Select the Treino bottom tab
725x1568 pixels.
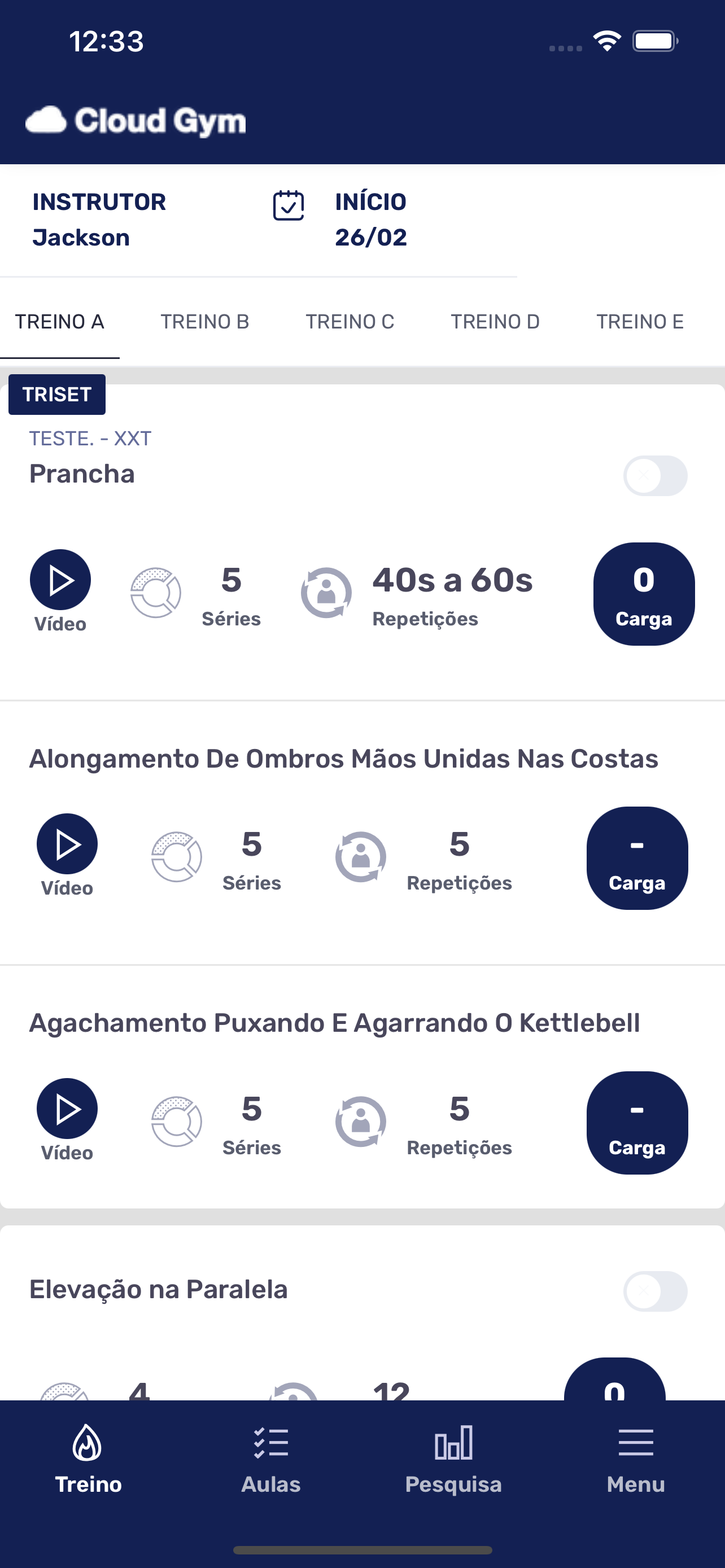(88, 1460)
